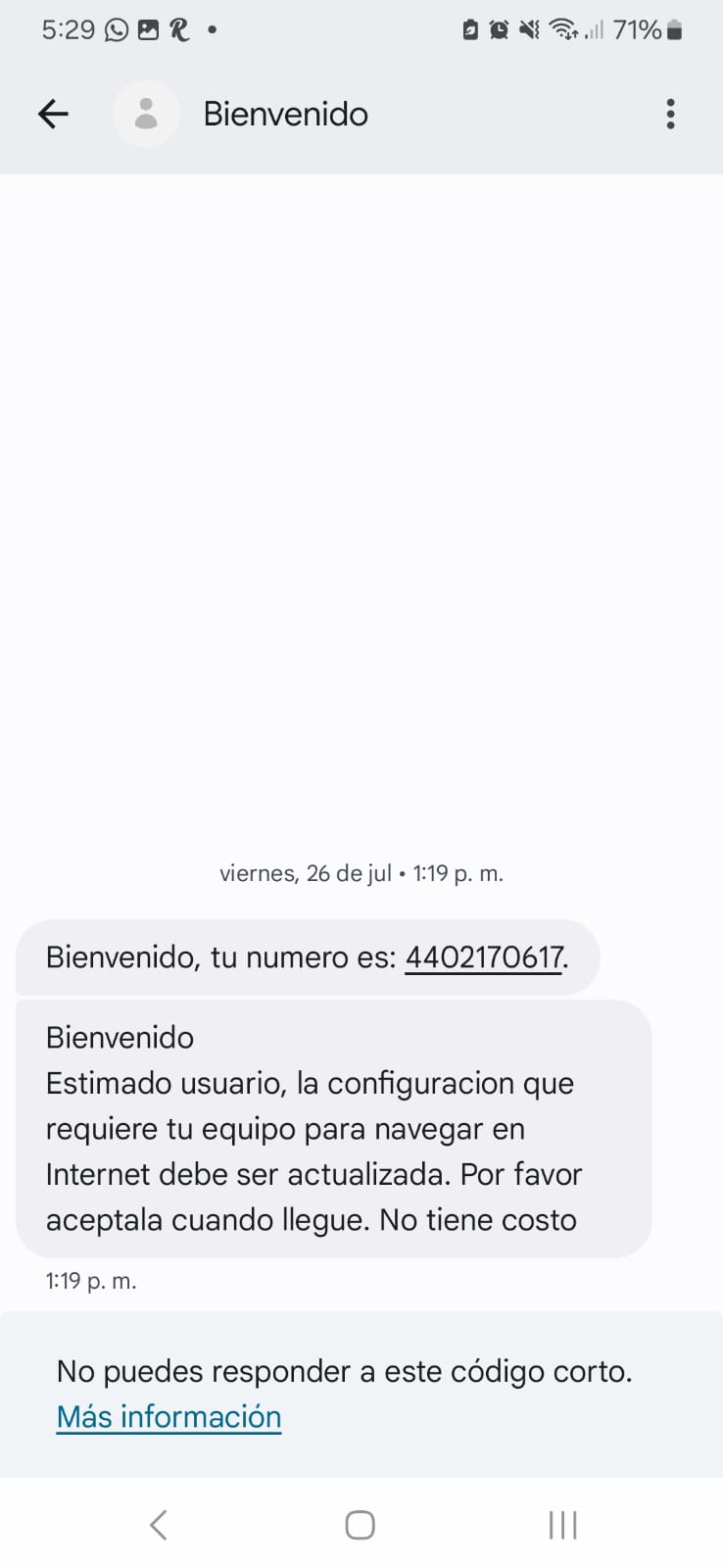Open the three-dot overflow menu
Viewport: 723px width, 1568px height.
pos(670,115)
